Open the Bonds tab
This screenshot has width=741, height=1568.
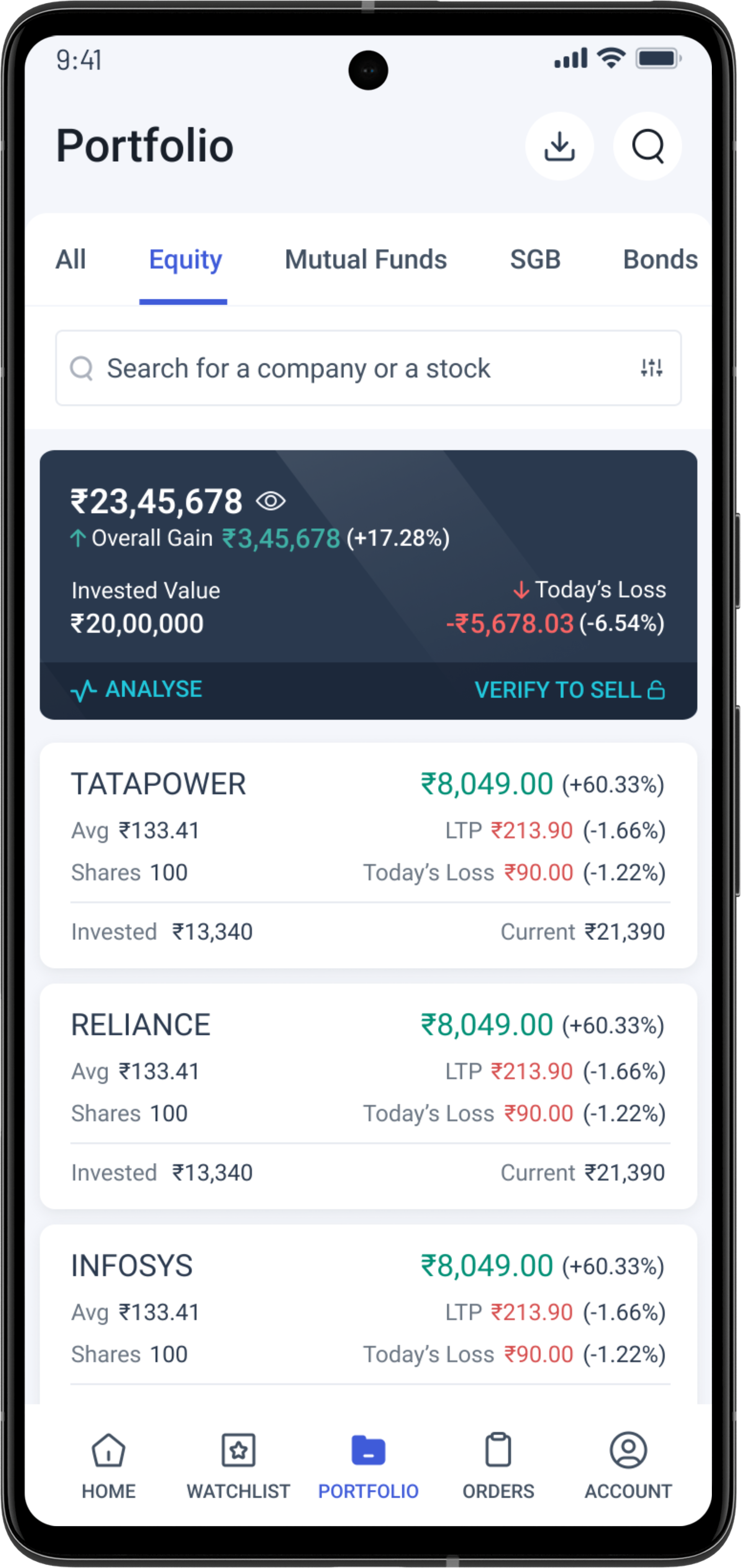click(x=659, y=259)
